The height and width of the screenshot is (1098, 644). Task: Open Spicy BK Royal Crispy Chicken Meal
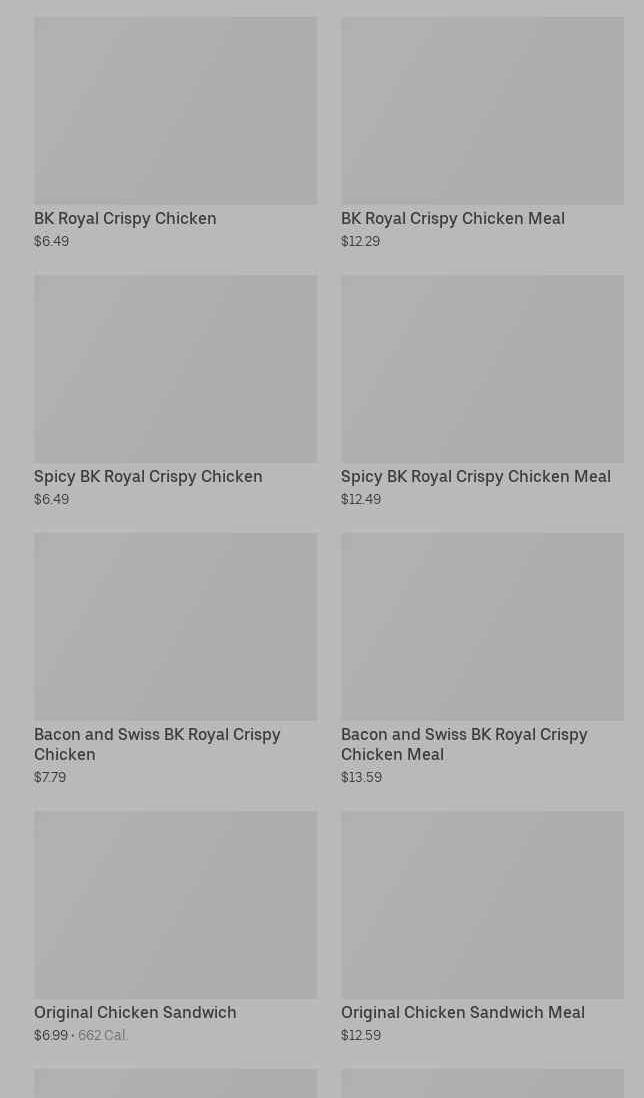[482, 388]
